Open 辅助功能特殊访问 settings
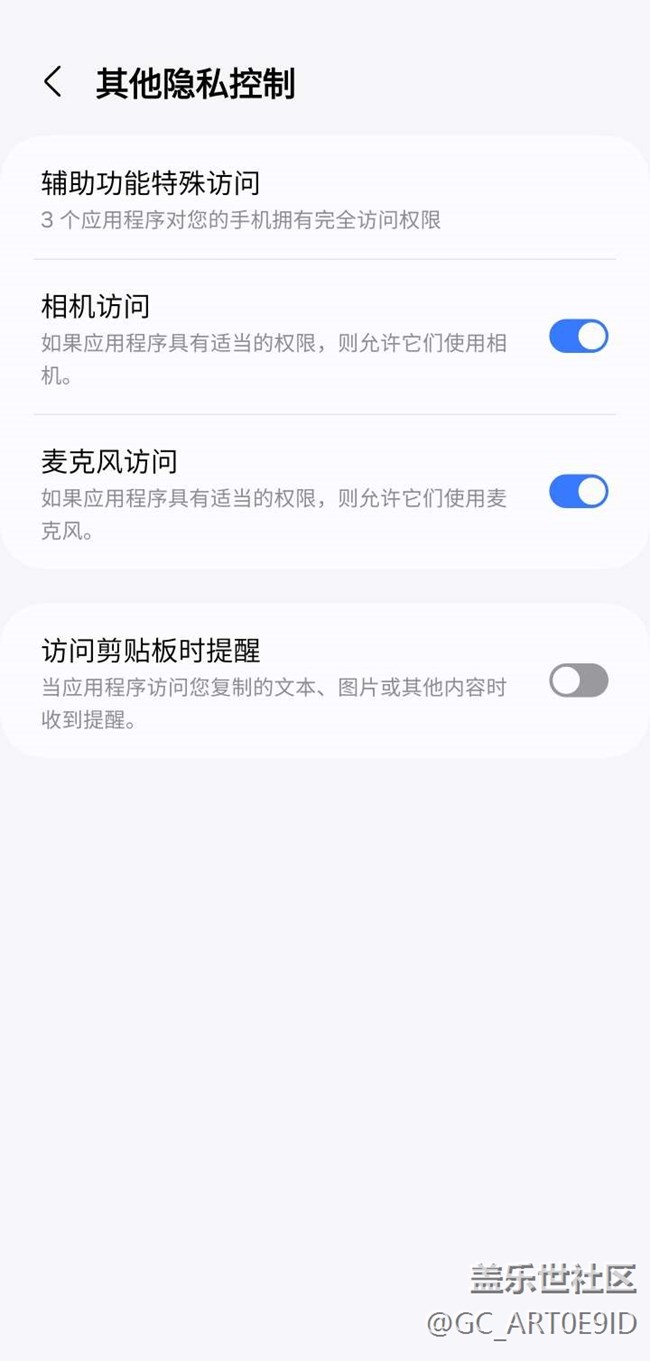This screenshot has height=1361, width=650. [325, 198]
